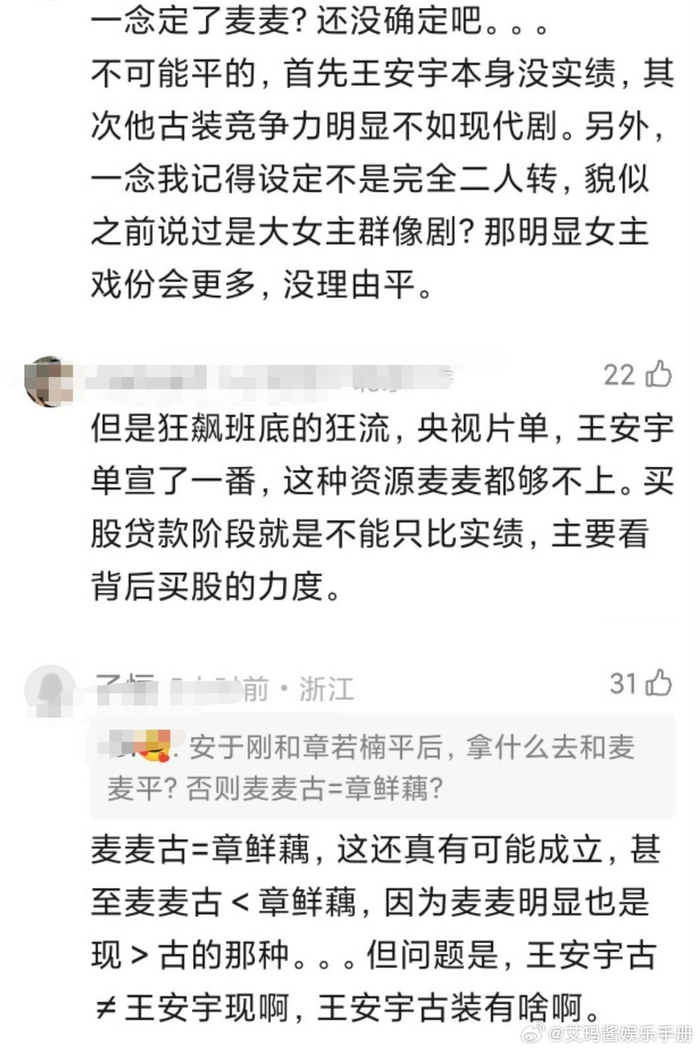This screenshot has width=700, height=1050.
Task: Like the Zhejiang comment with 31 likes
Action: tap(658, 683)
